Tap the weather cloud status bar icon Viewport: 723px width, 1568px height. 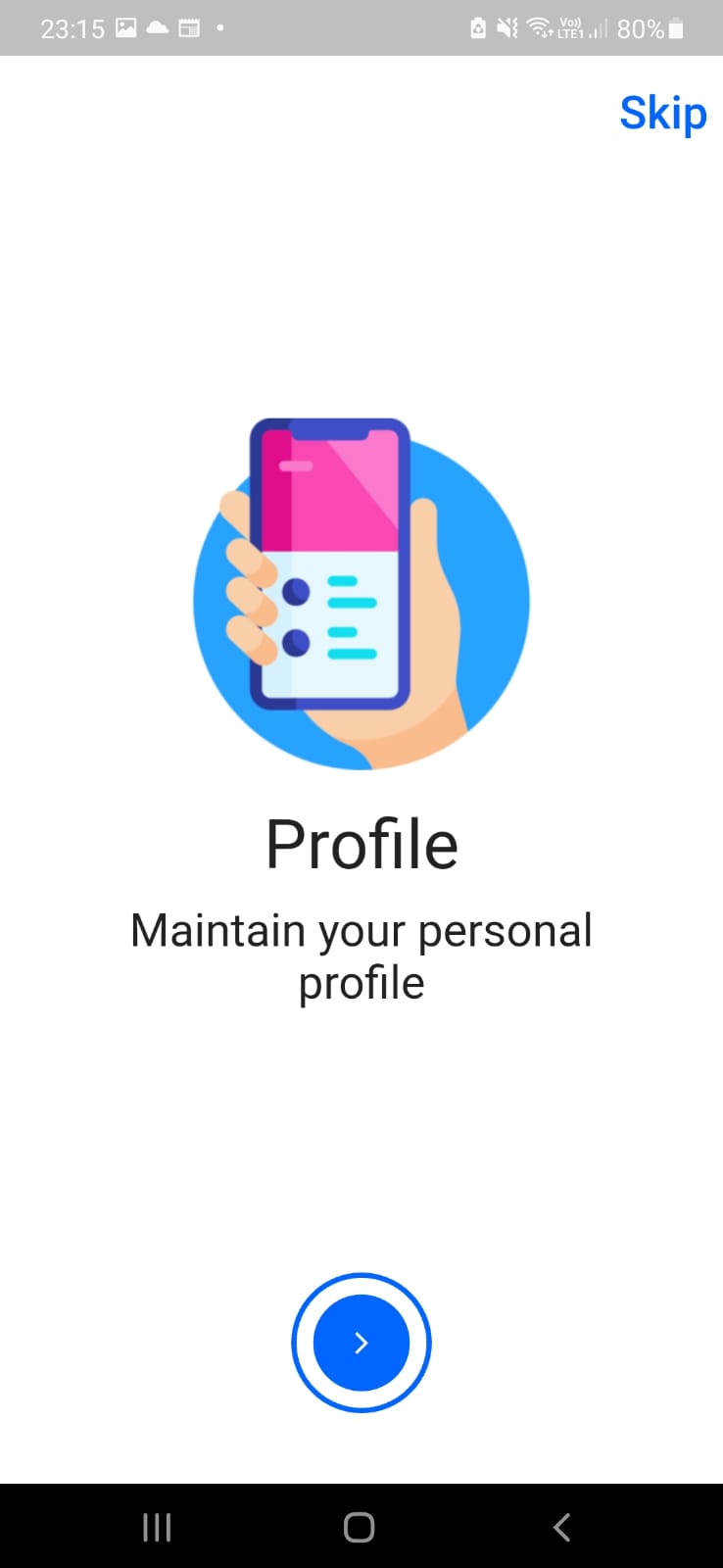pyautogui.click(x=157, y=27)
